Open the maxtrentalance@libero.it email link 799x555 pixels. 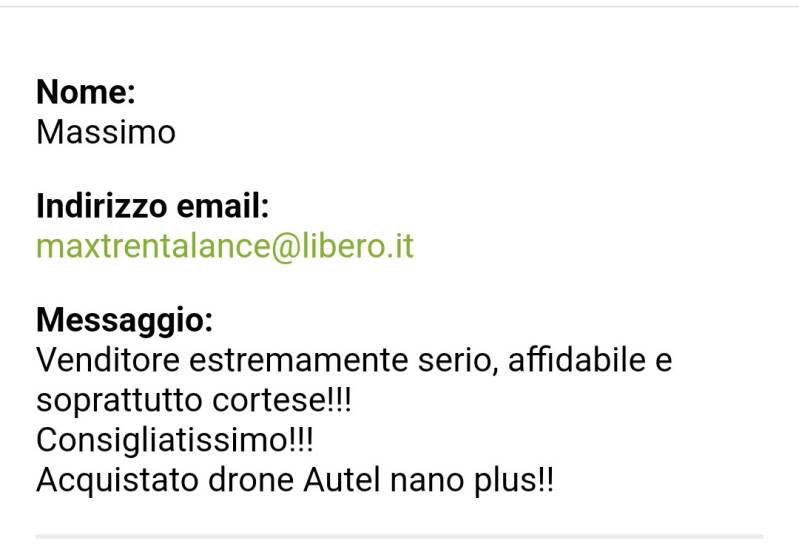coord(225,246)
